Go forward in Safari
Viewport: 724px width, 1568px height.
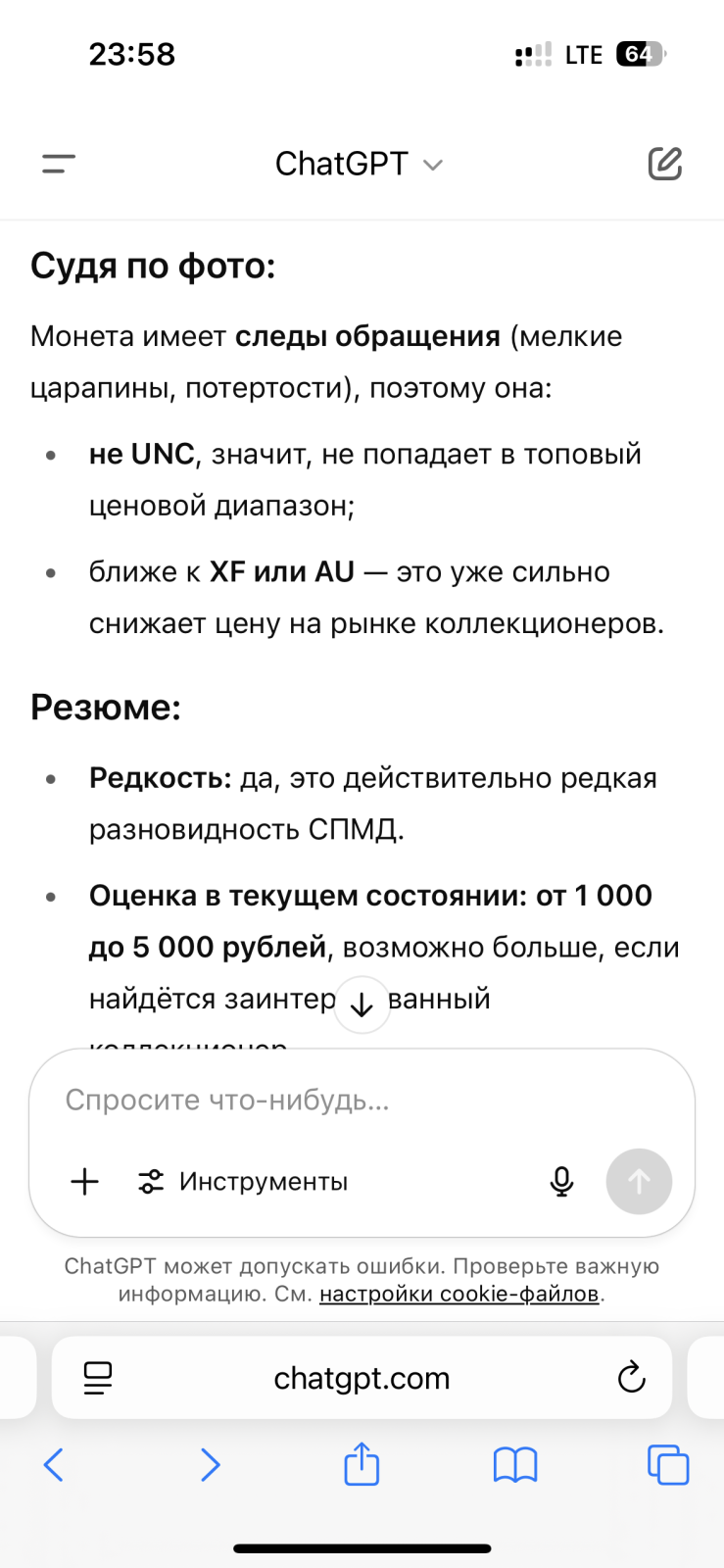(210, 1465)
